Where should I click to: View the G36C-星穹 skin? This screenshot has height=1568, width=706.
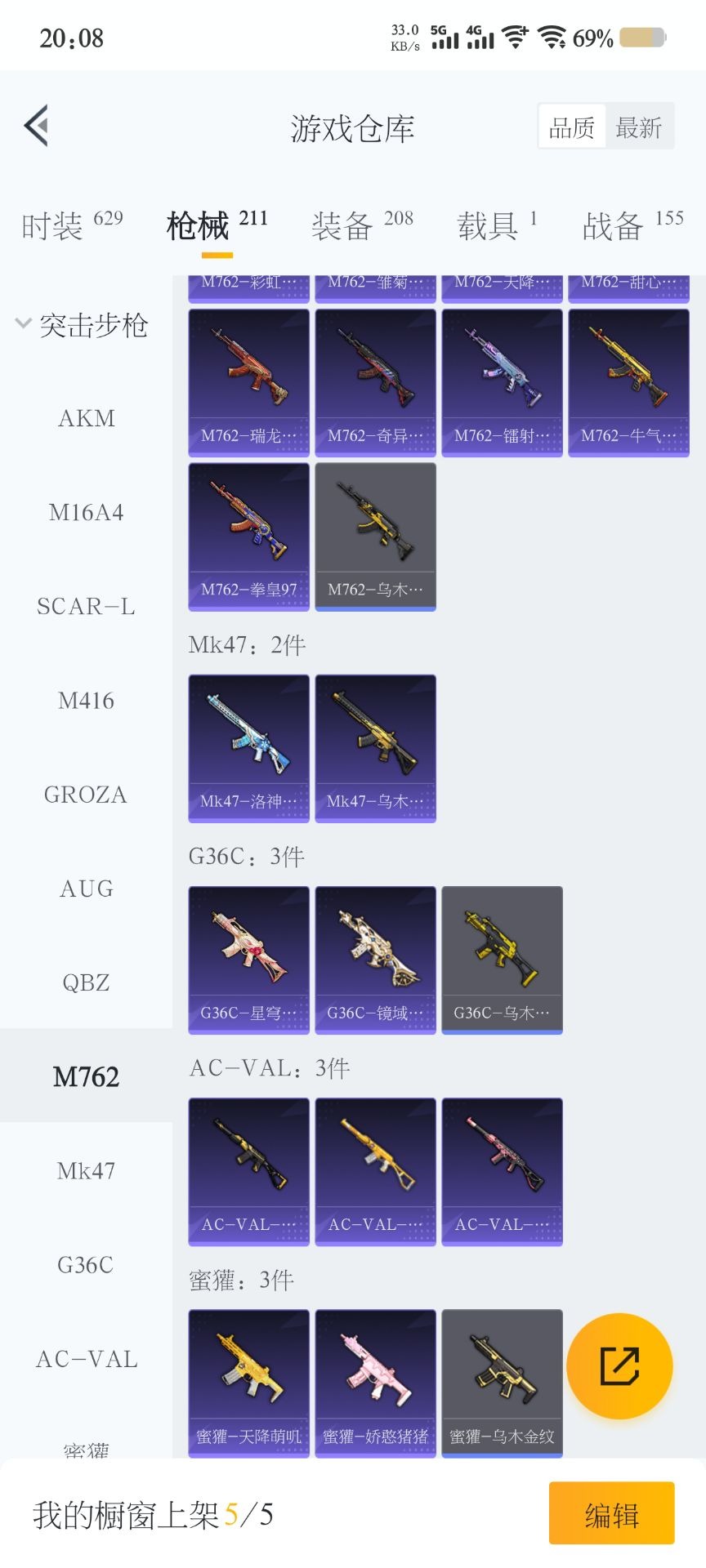(x=249, y=960)
